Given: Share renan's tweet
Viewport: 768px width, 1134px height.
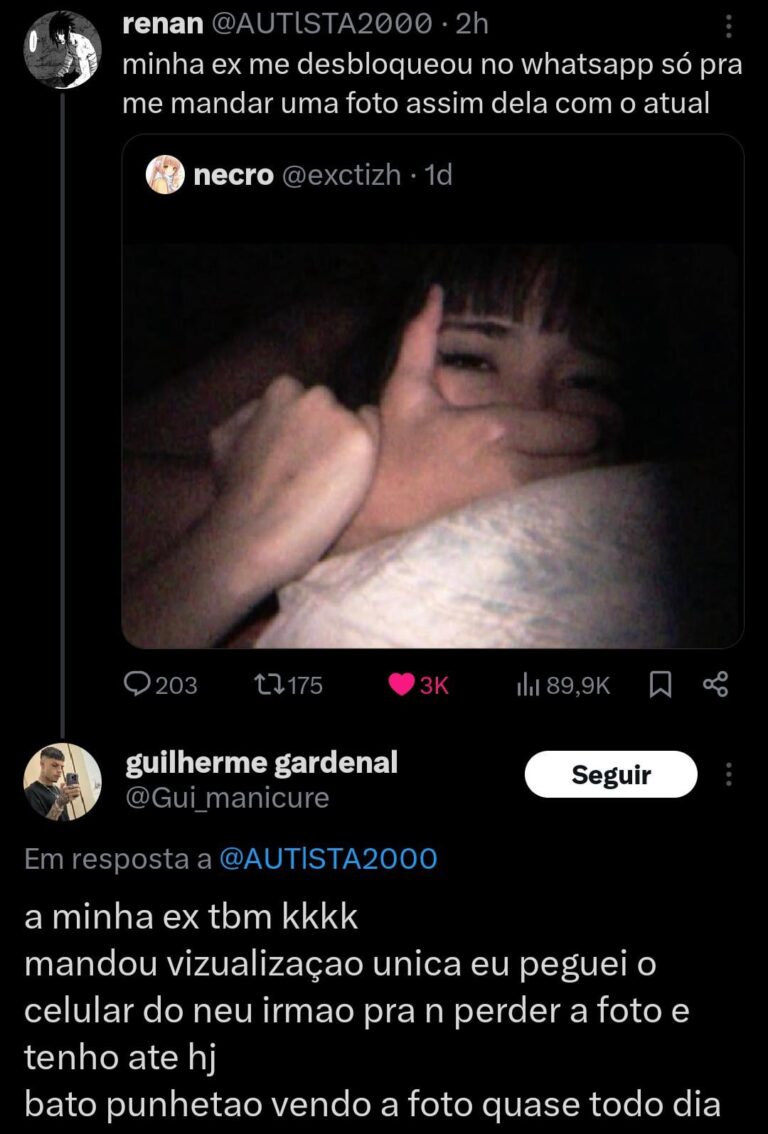Looking at the screenshot, I should [716, 685].
